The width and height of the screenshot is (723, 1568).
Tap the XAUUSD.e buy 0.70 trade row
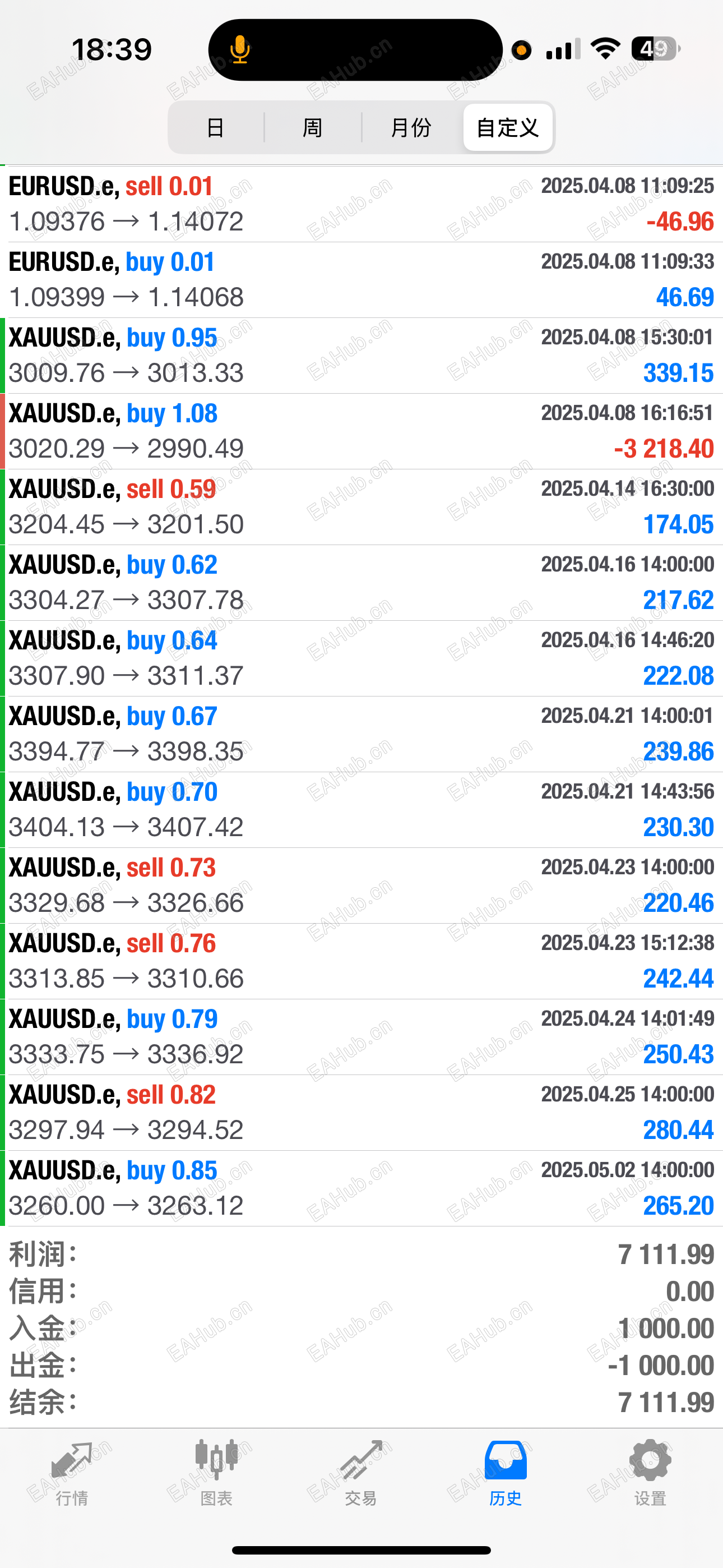pos(361,810)
